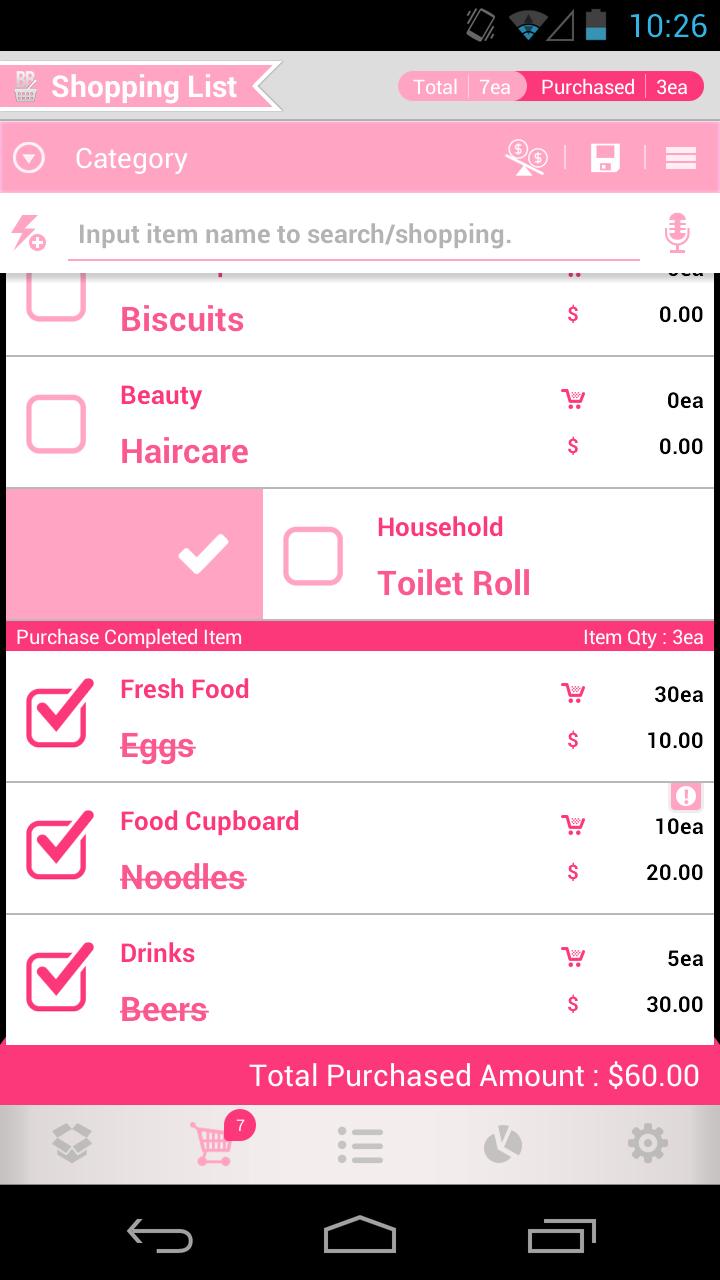This screenshot has width=720, height=1280.
Task: Tap the save floppy disk icon
Action: click(605, 158)
